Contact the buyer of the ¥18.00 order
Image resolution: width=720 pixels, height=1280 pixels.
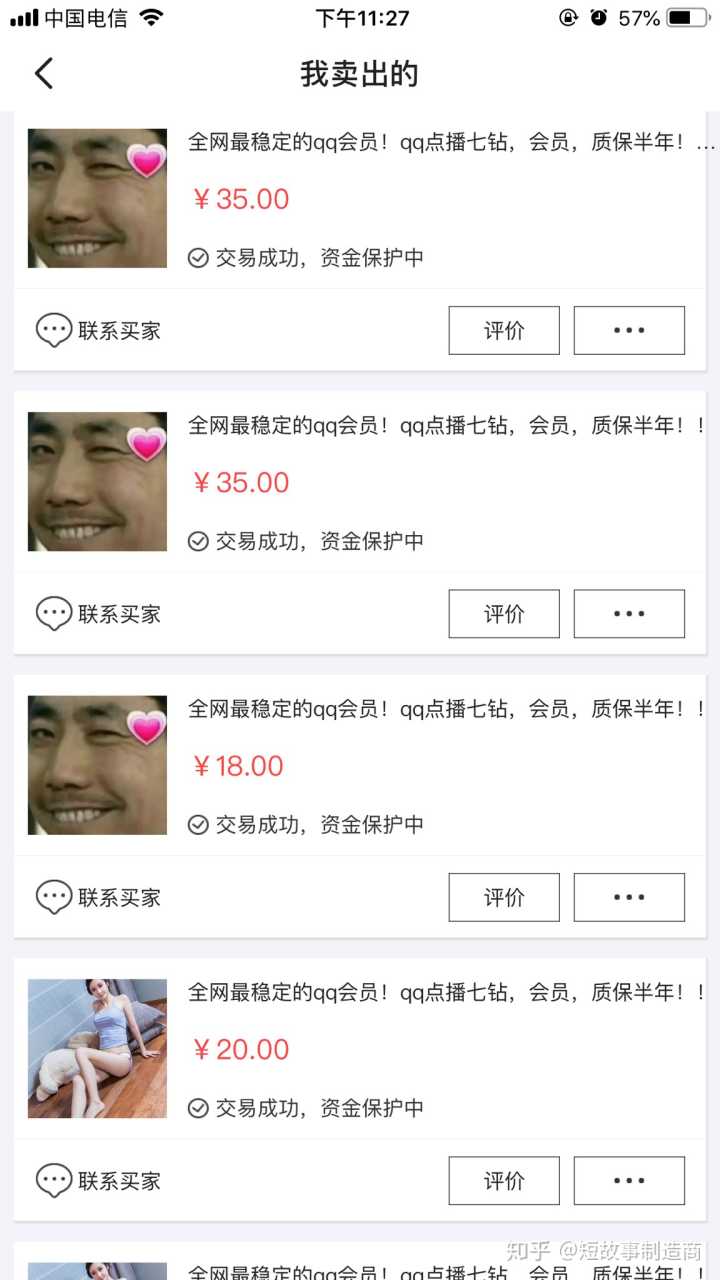point(99,897)
